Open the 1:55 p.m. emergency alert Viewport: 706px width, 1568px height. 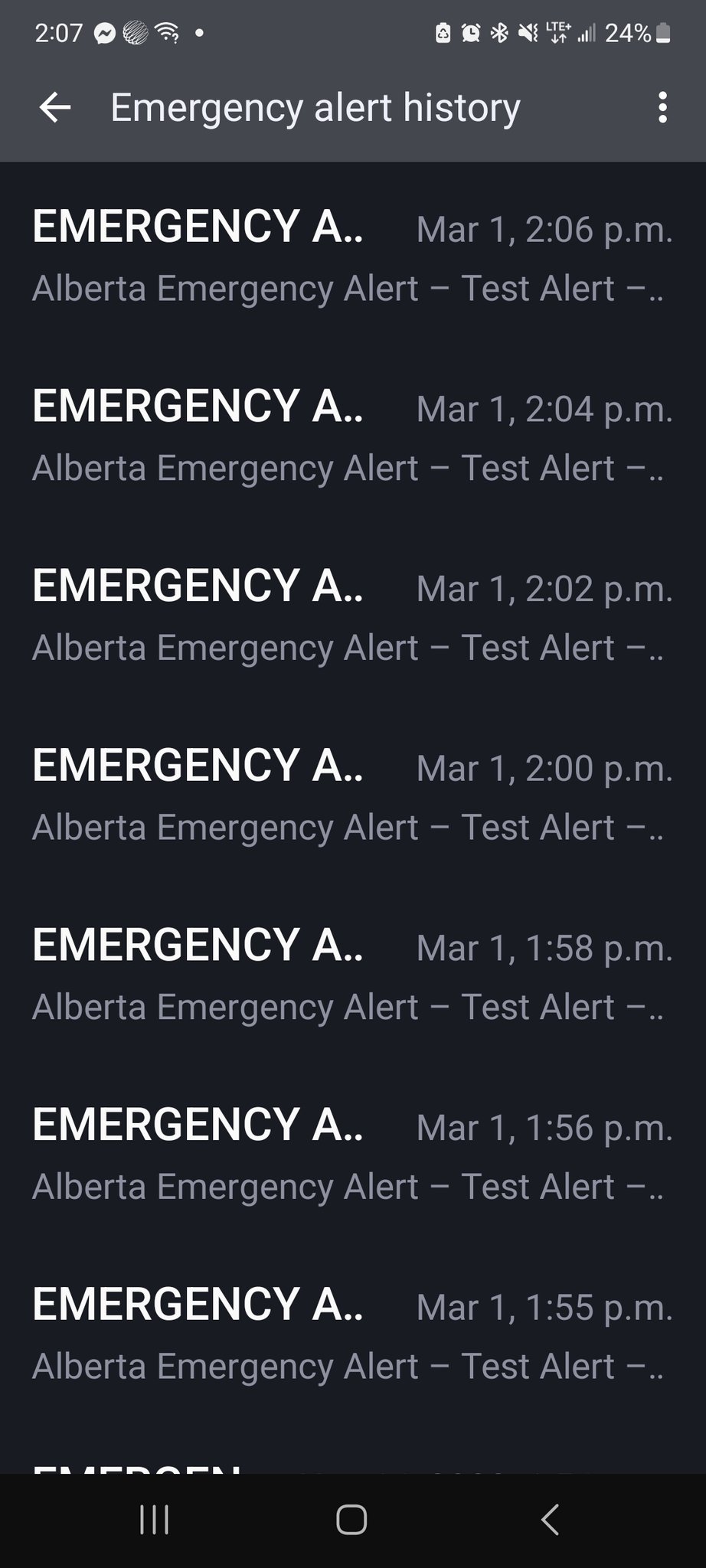point(353,1334)
